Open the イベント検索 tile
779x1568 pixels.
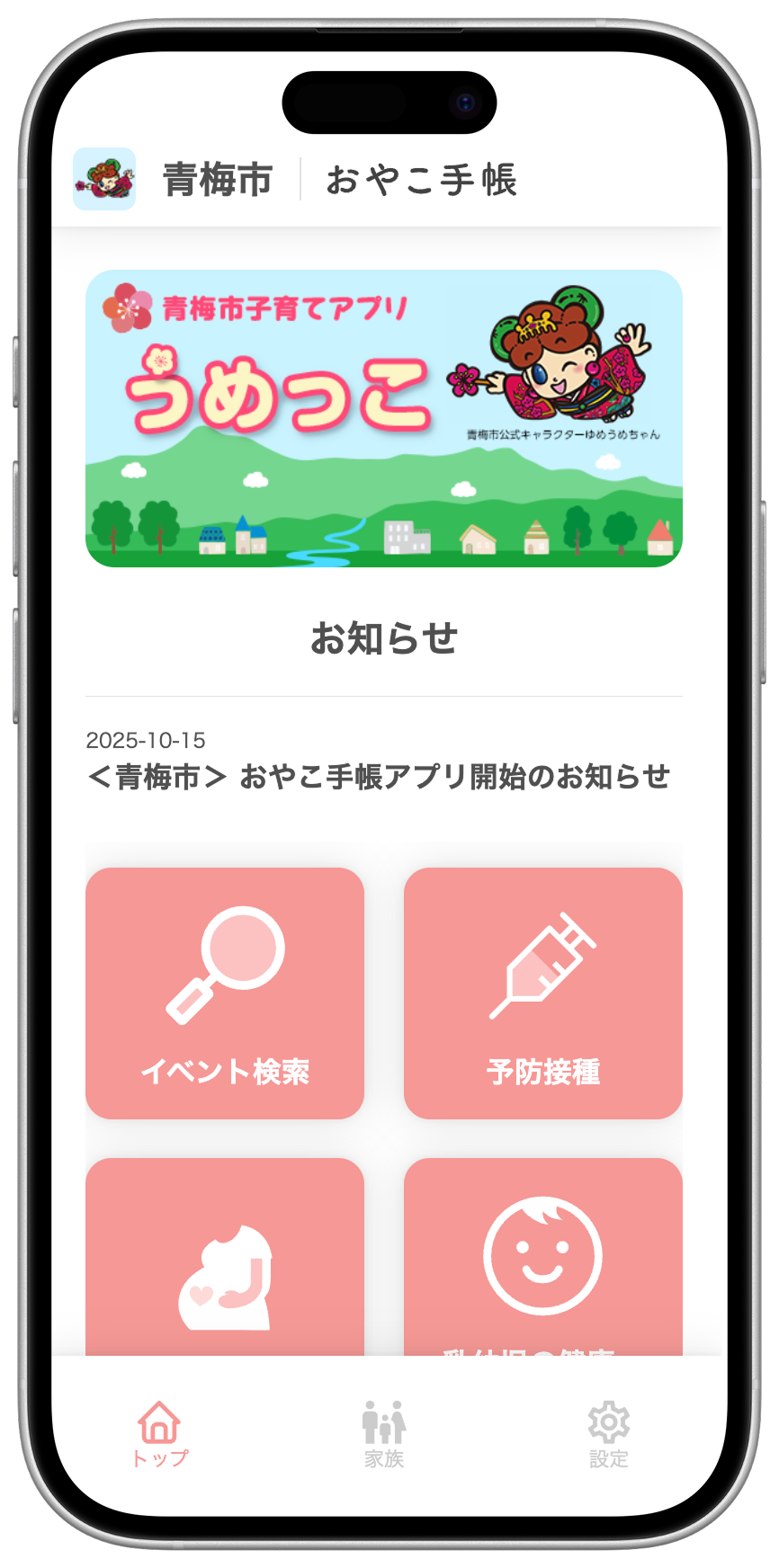coord(224,993)
